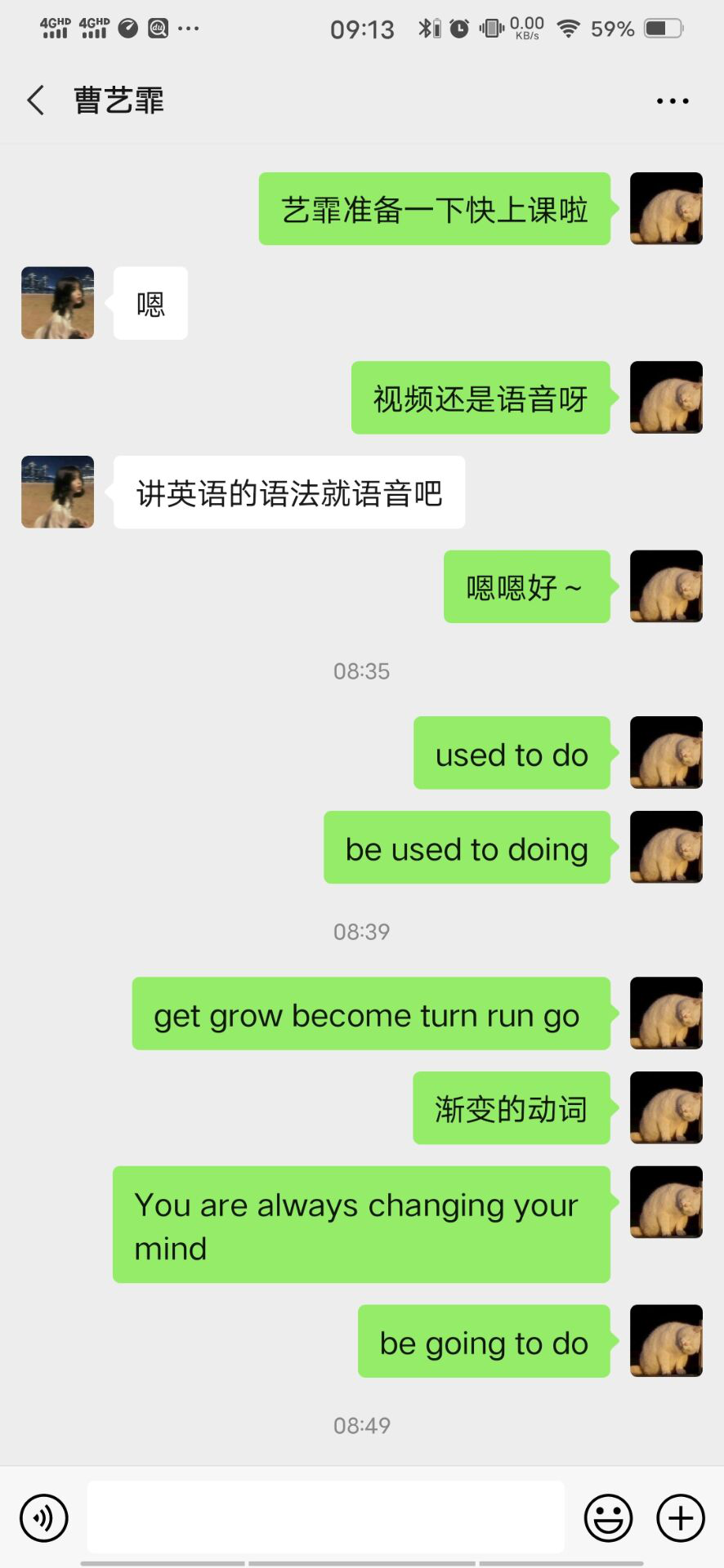
Task: Open the plus attachments menu
Action: pyautogui.click(x=680, y=1518)
